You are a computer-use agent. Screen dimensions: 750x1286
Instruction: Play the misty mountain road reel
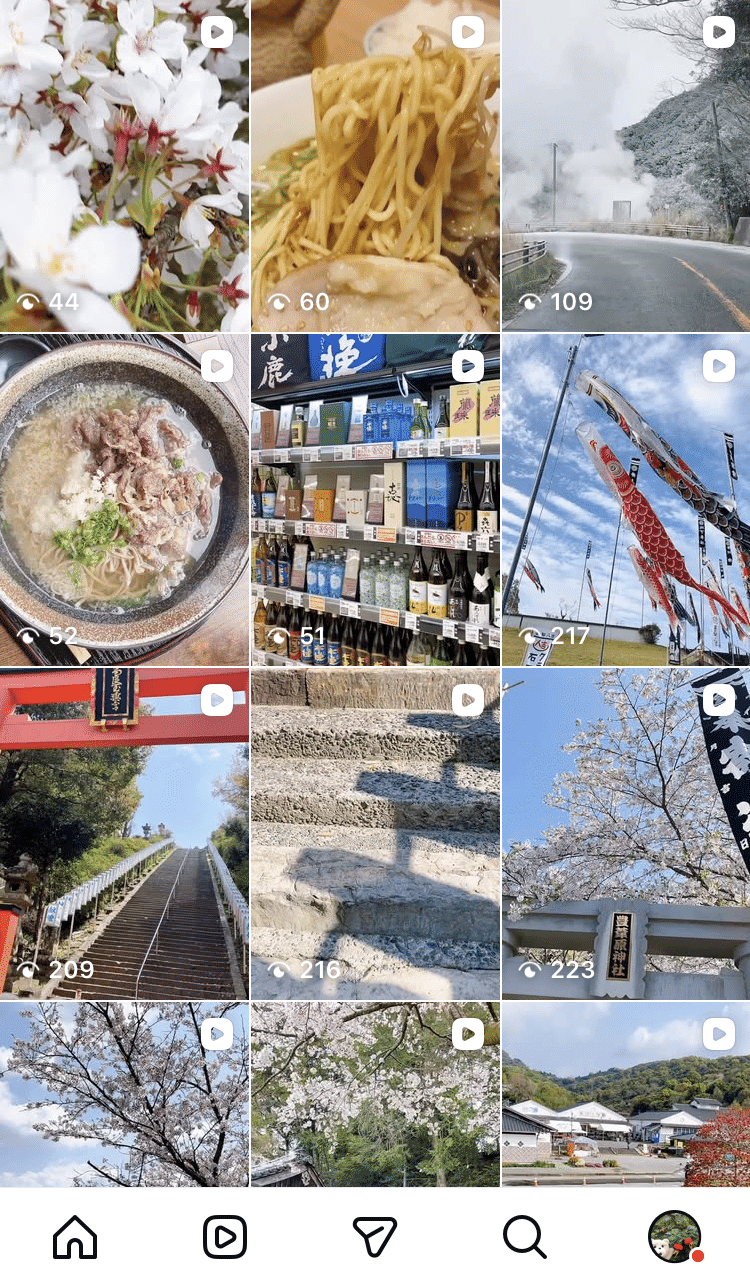coord(625,165)
